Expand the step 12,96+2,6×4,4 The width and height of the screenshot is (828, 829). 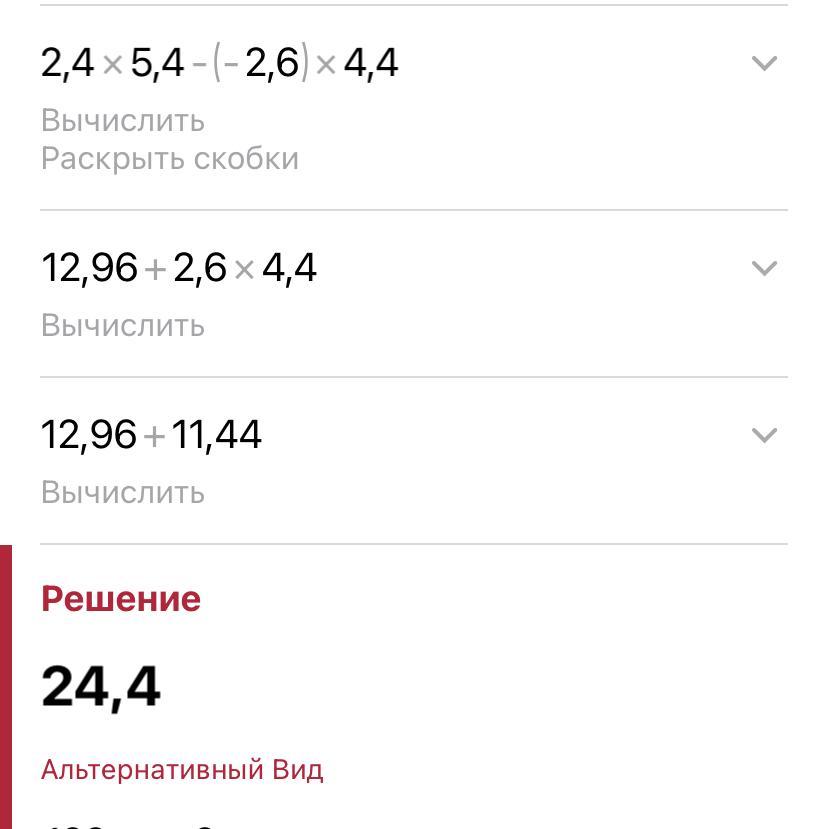click(764, 268)
